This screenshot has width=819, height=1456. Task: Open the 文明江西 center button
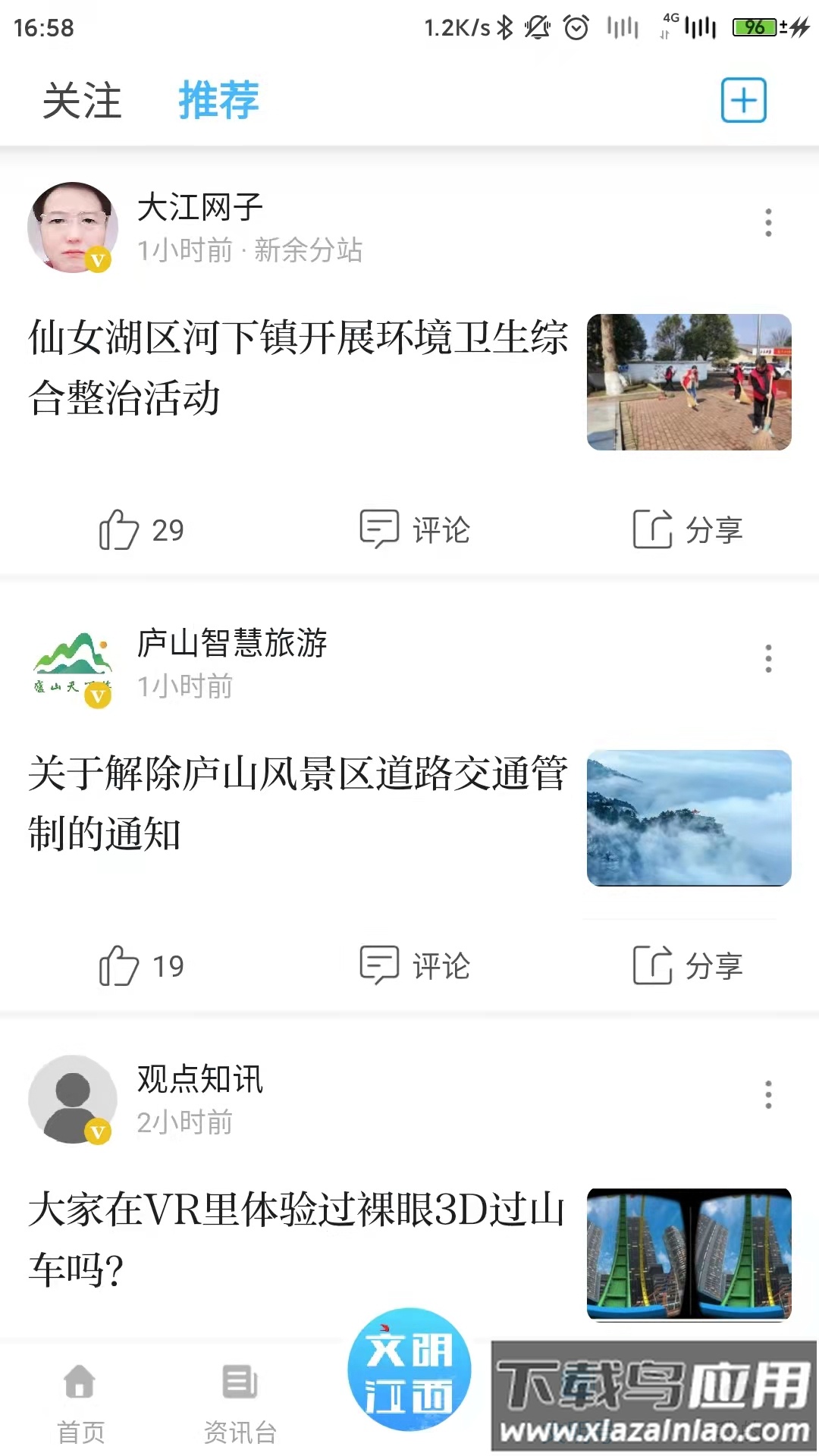click(409, 1370)
